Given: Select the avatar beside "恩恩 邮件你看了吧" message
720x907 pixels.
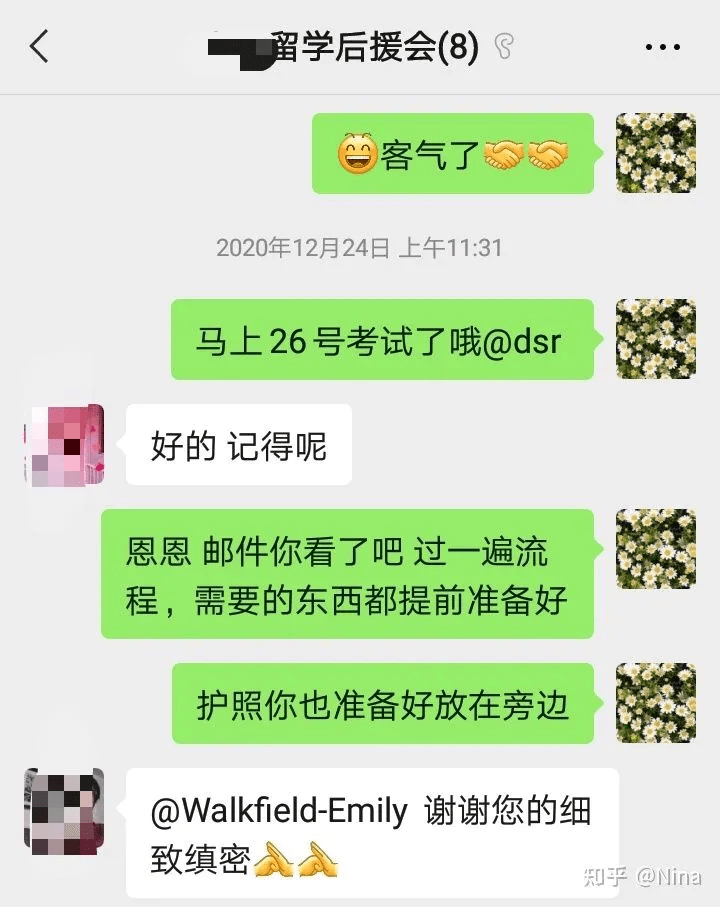Looking at the screenshot, I should [656, 549].
